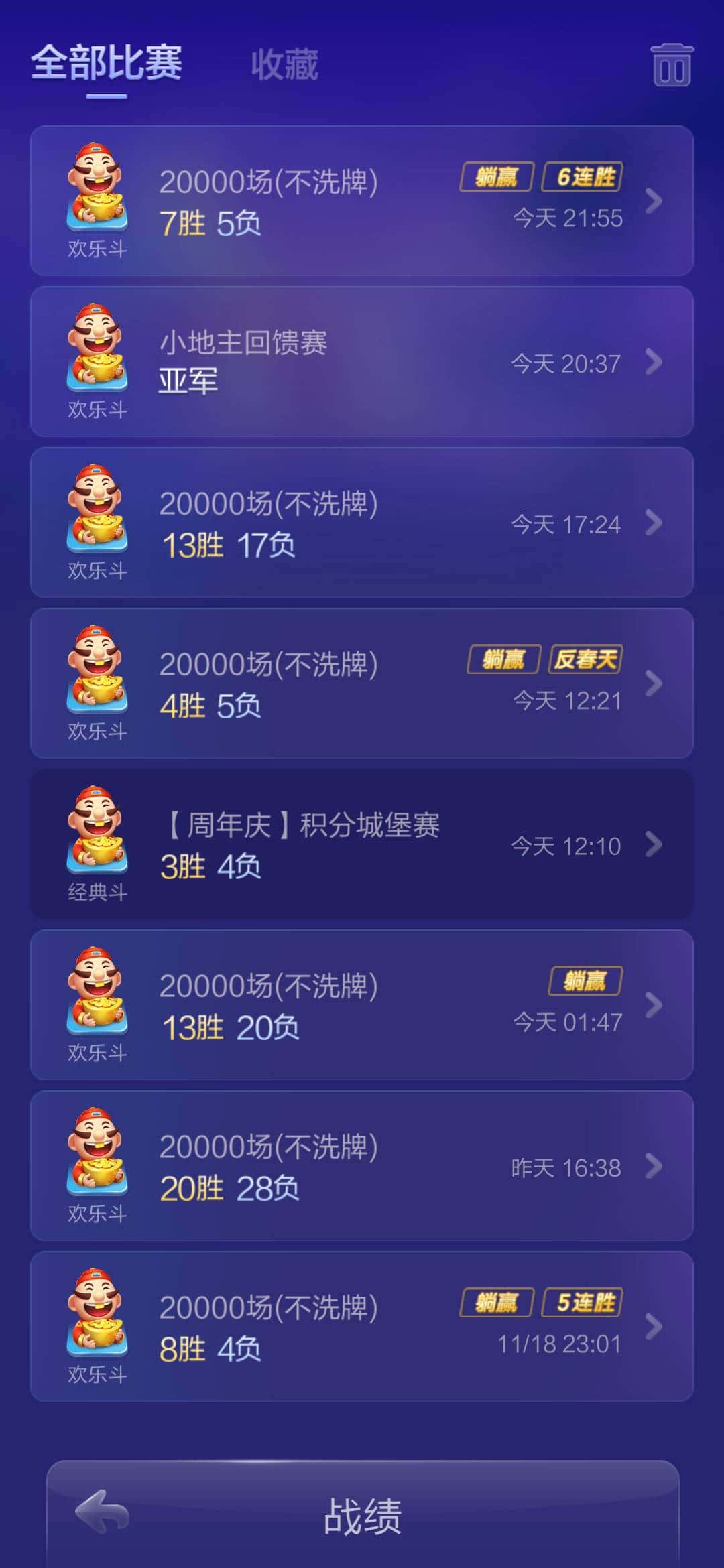
Task: Tap the 躺赢 badge next to 6连胜
Action: (495, 178)
